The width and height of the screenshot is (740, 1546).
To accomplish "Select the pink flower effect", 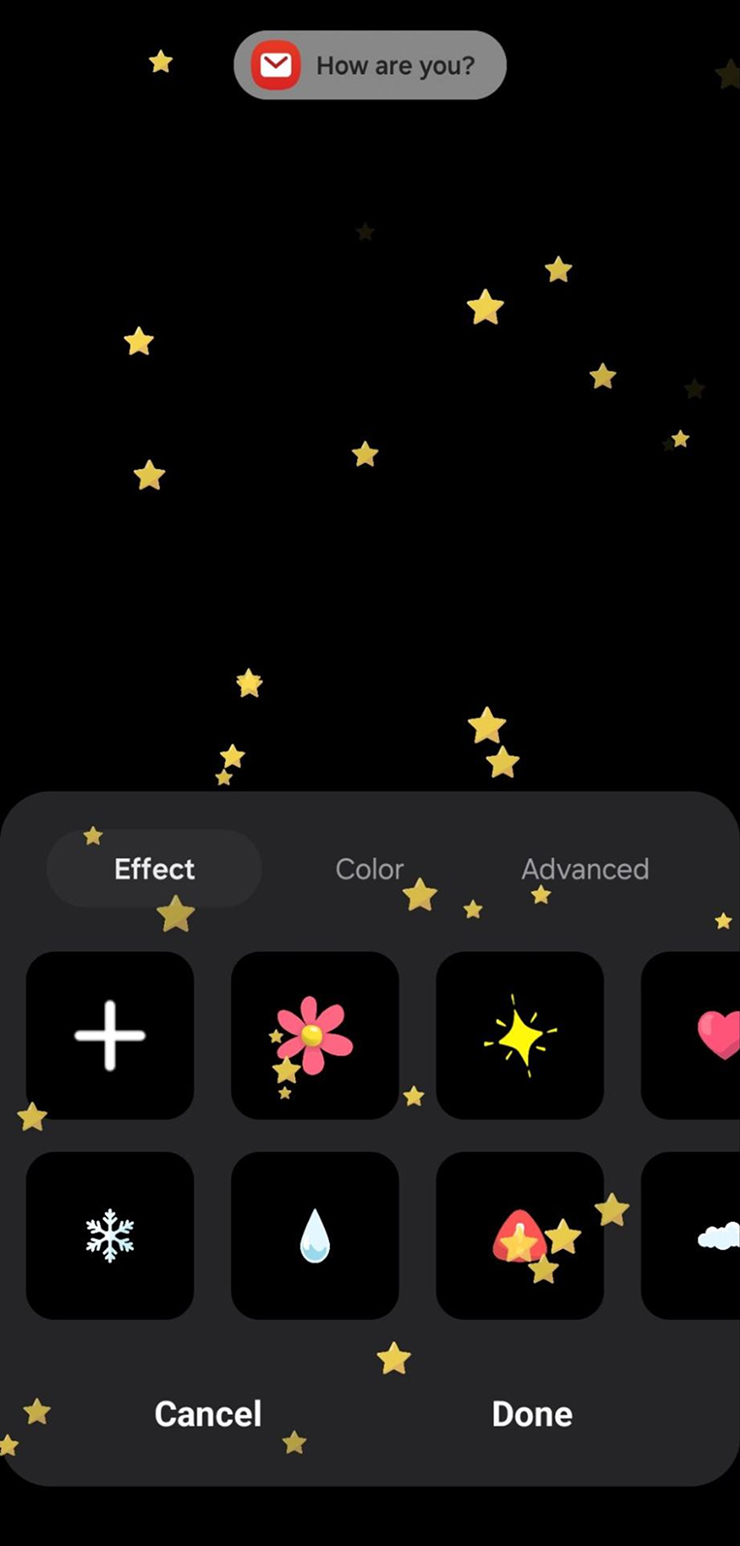I will tap(315, 1035).
